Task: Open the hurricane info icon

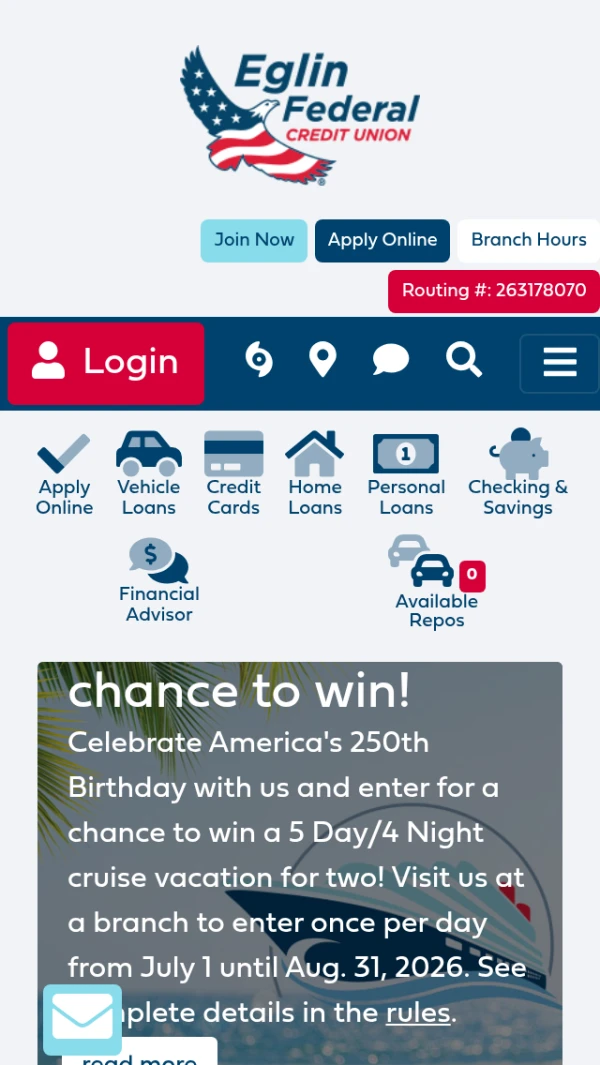Action: click(x=259, y=359)
